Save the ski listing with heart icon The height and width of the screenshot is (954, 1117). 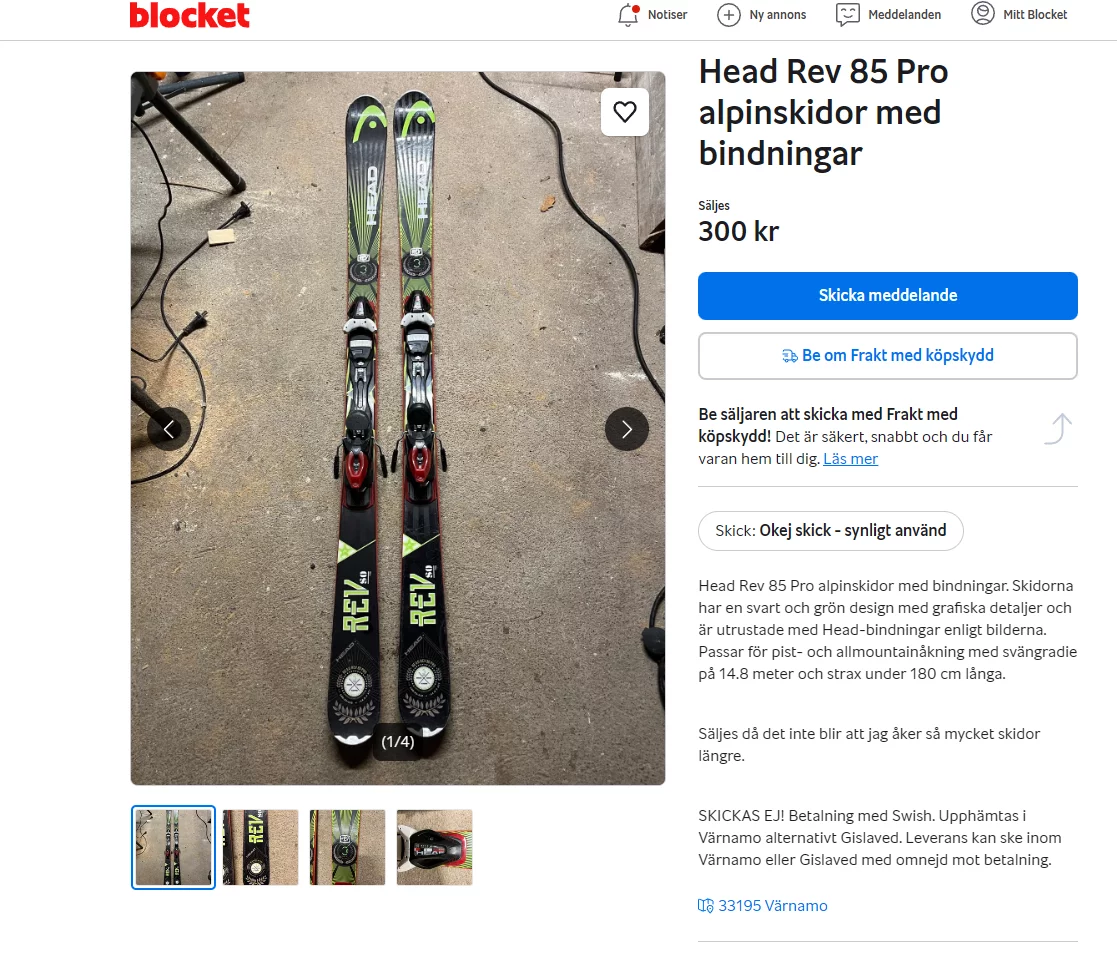tap(625, 112)
